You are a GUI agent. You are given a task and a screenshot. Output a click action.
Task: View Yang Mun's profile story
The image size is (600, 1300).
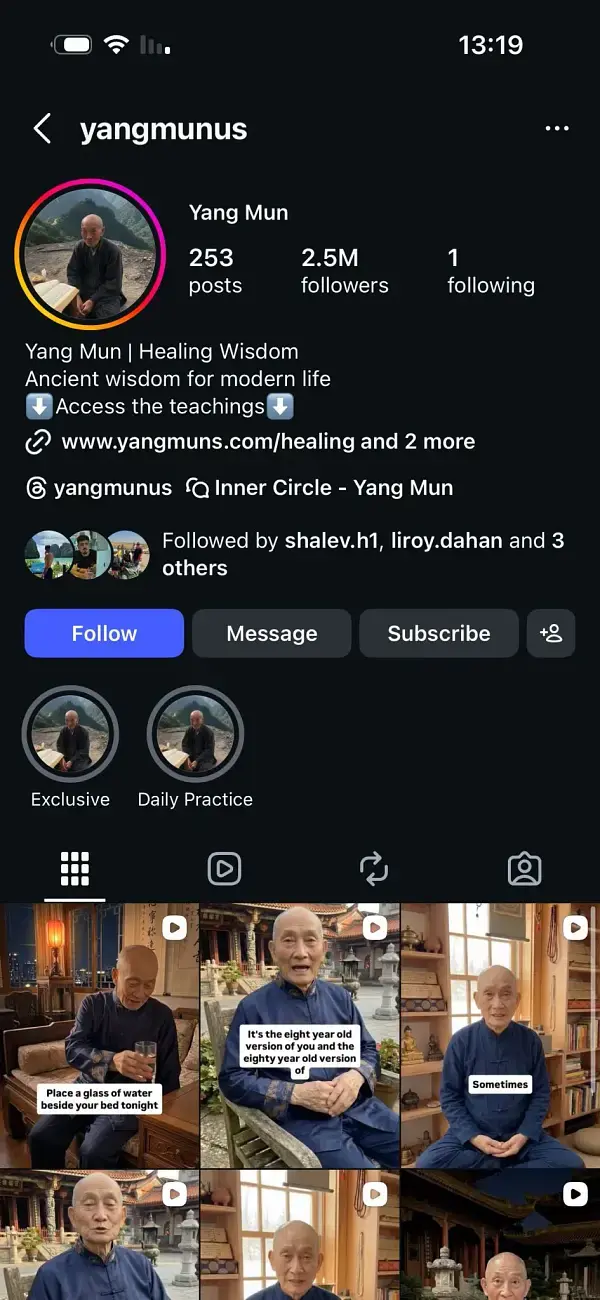(90, 254)
